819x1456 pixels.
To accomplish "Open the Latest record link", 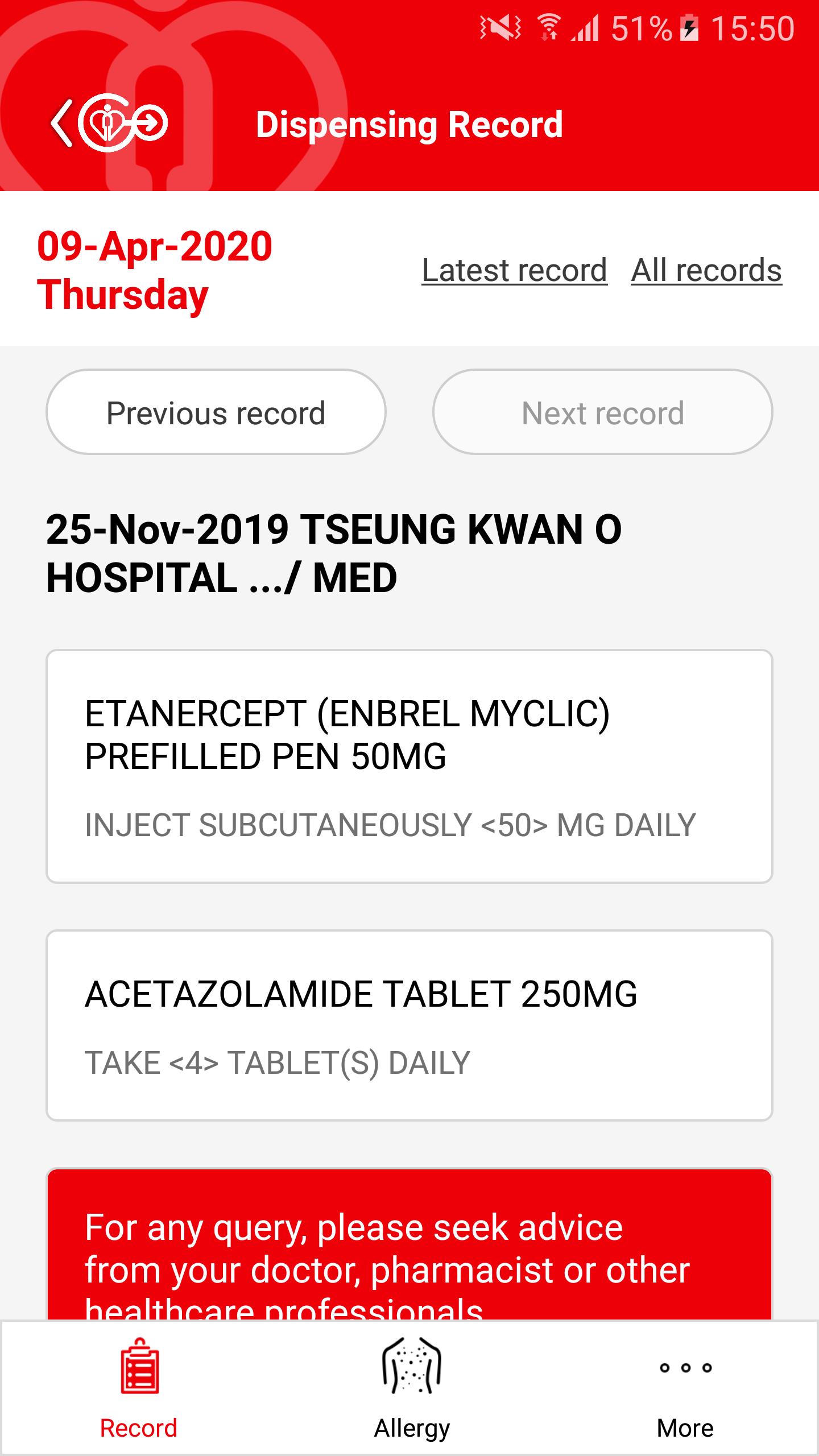I will pyautogui.click(x=514, y=270).
